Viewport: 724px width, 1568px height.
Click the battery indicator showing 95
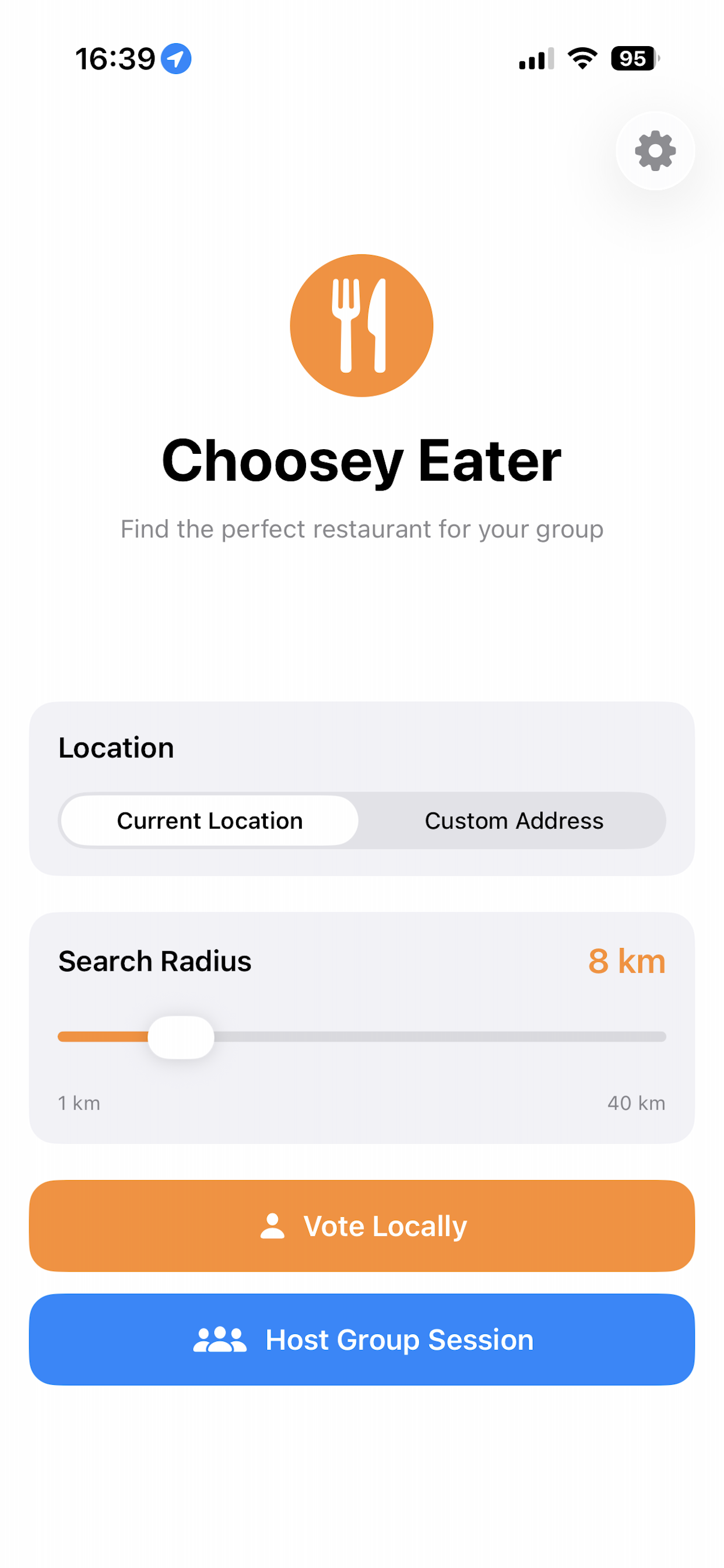(x=632, y=58)
